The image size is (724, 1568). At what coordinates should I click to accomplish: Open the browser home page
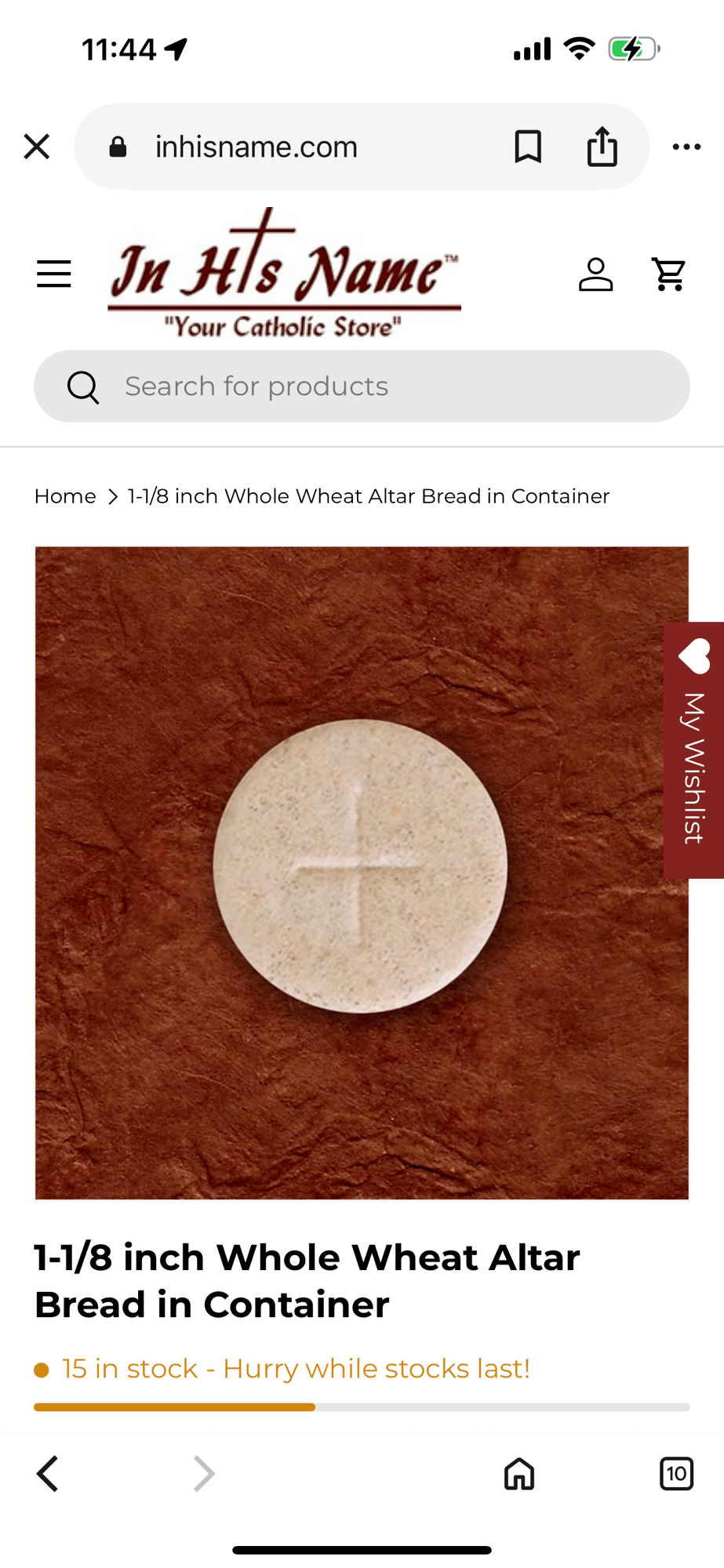pyautogui.click(x=519, y=1474)
